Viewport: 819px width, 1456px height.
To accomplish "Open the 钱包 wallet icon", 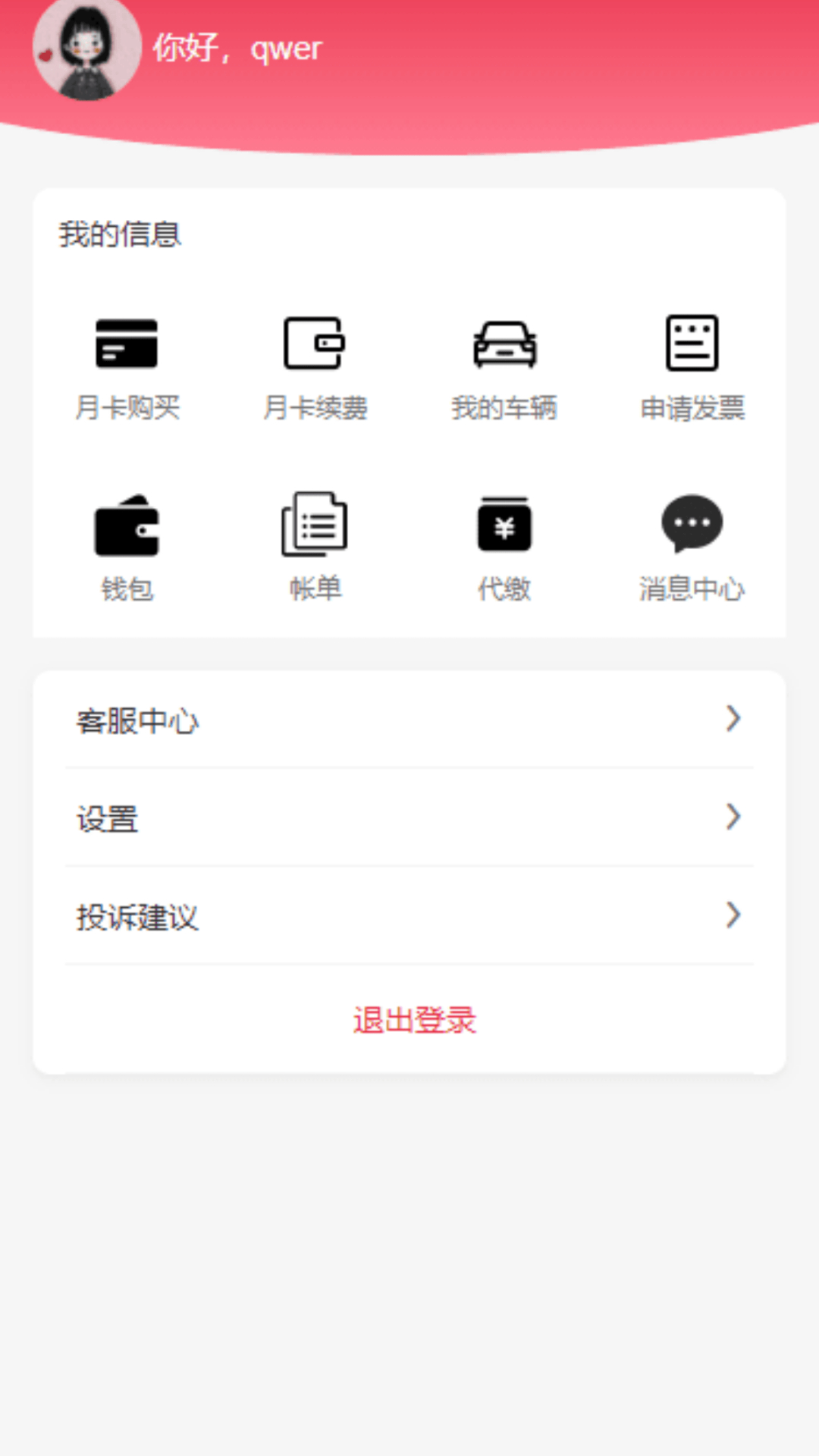I will pos(127,525).
